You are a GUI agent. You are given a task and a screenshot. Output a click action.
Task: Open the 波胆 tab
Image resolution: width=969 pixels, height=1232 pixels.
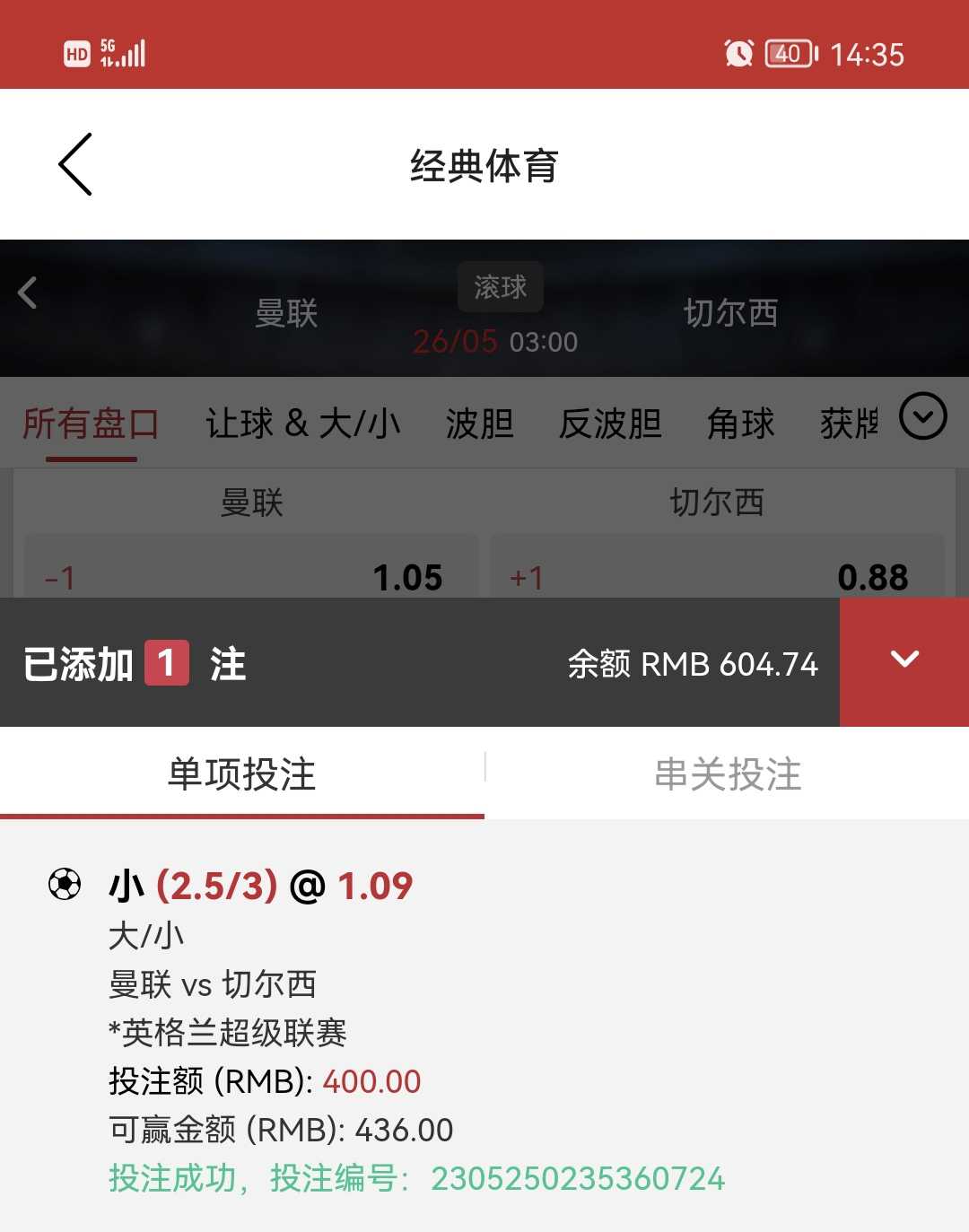point(479,424)
